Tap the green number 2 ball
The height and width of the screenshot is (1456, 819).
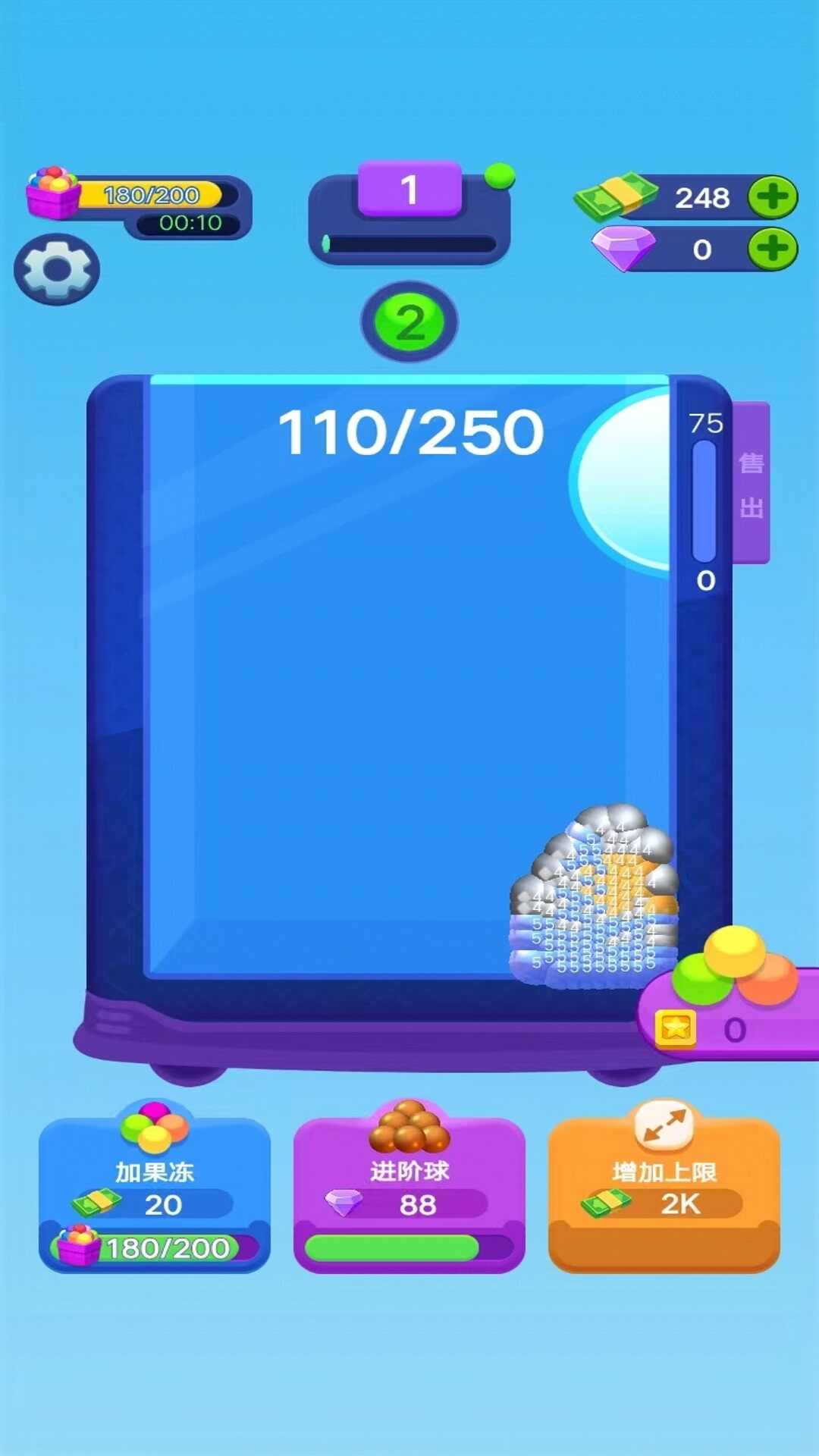(x=409, y=322)
